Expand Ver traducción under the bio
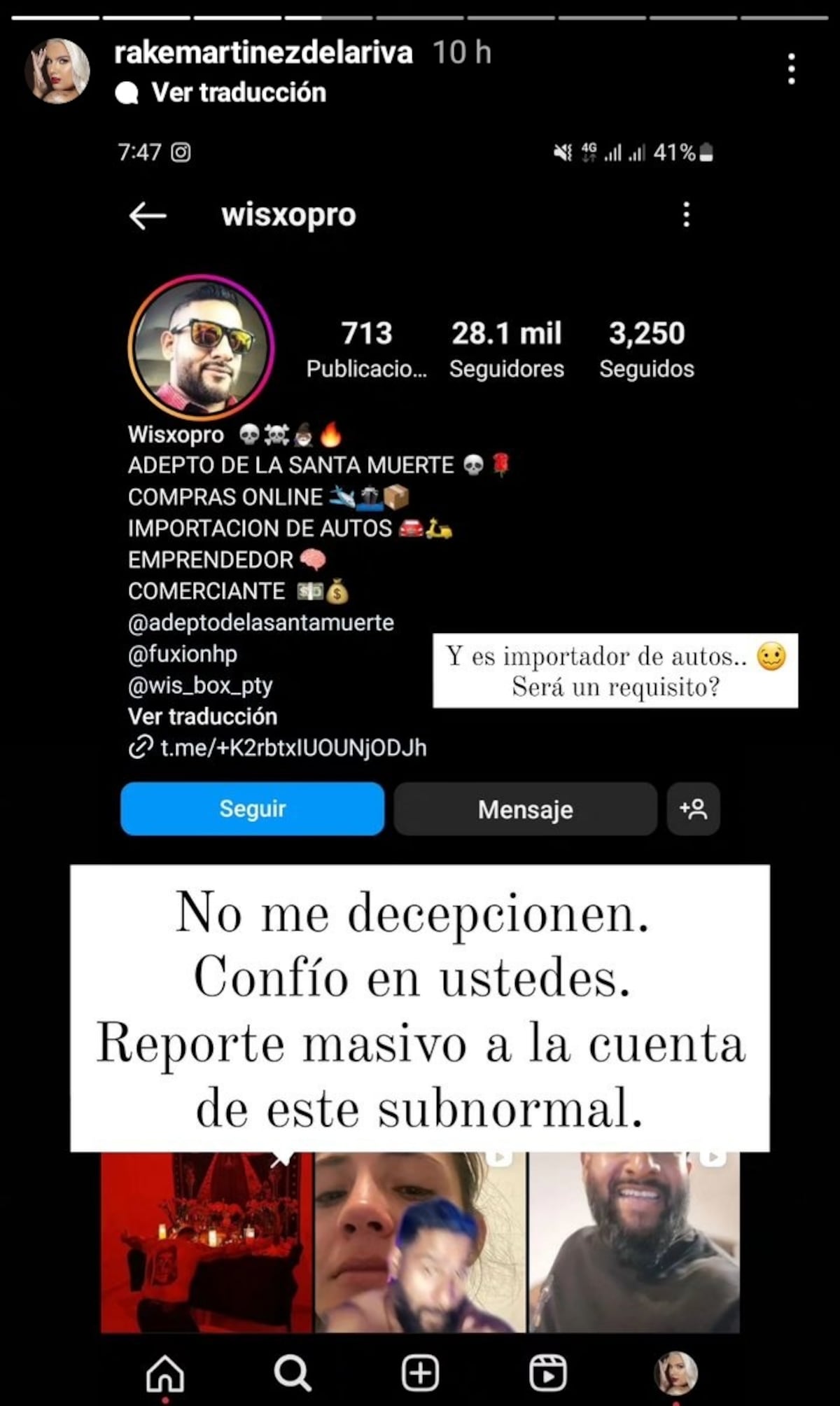The height and width of the screenshot is (1406, 840). (202, 717)
